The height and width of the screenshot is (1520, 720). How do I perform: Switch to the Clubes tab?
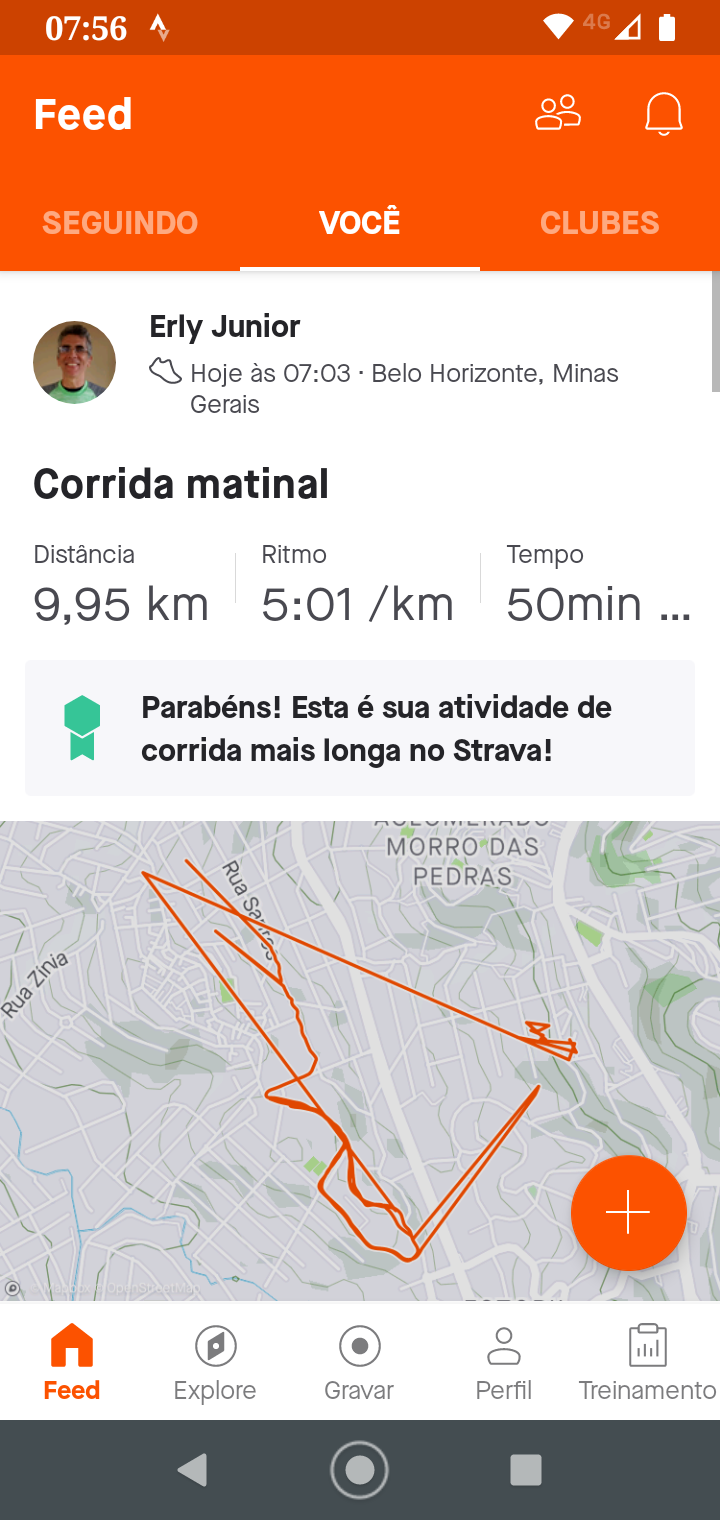(x=600, y=222)
